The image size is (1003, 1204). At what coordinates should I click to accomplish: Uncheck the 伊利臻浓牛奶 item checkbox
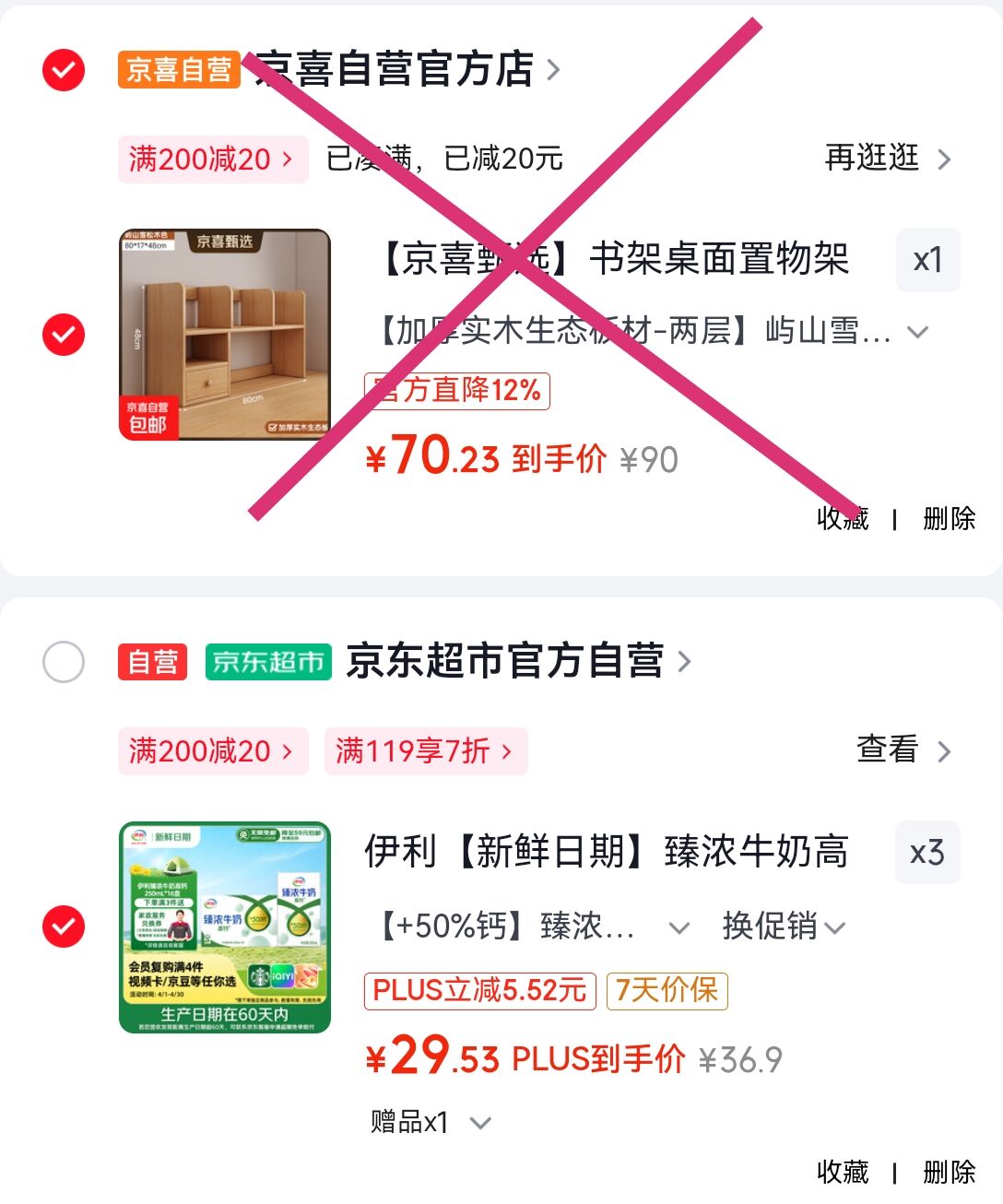64,927
